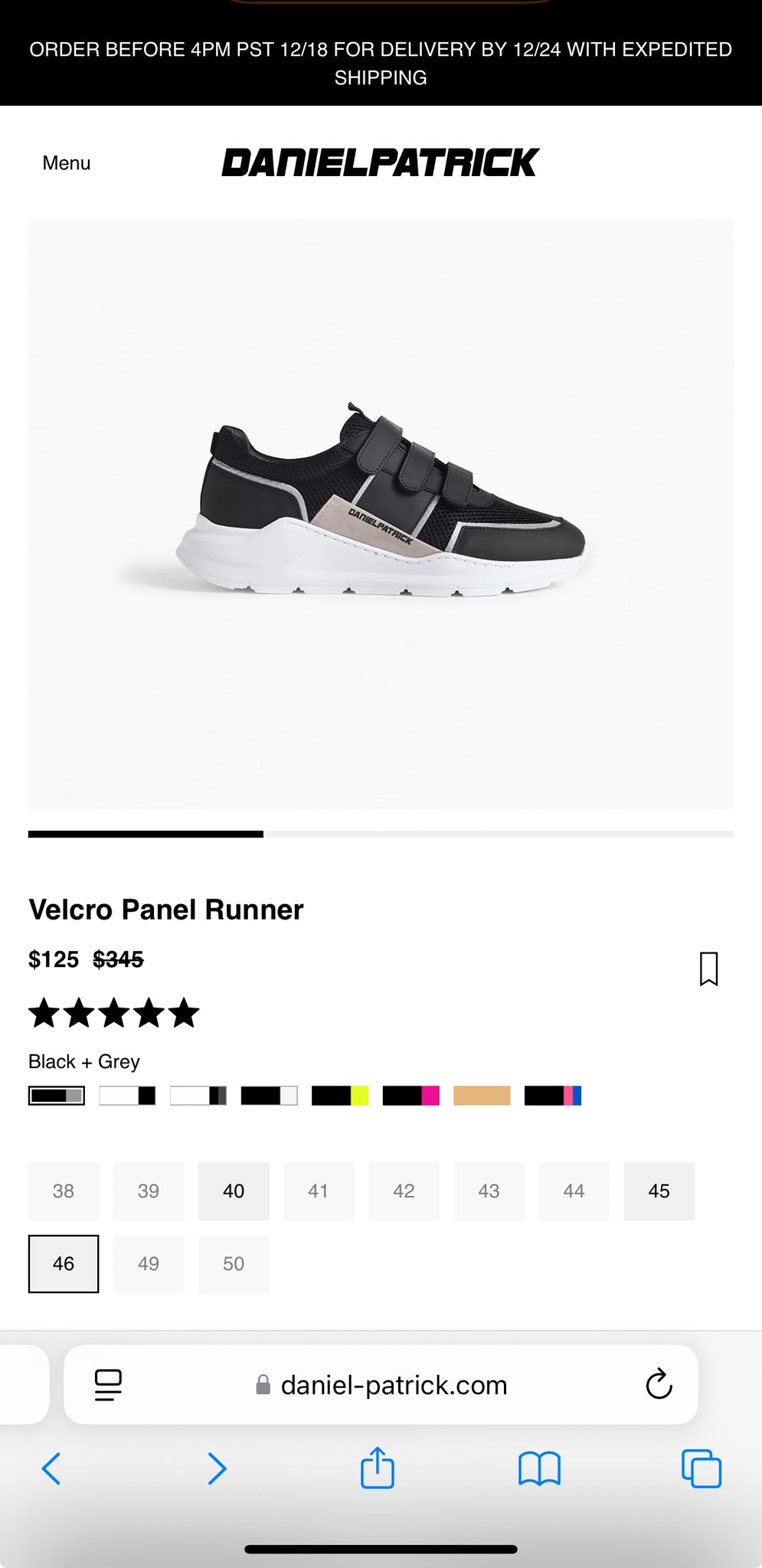Reload the page

click(x=659, y=1384)
